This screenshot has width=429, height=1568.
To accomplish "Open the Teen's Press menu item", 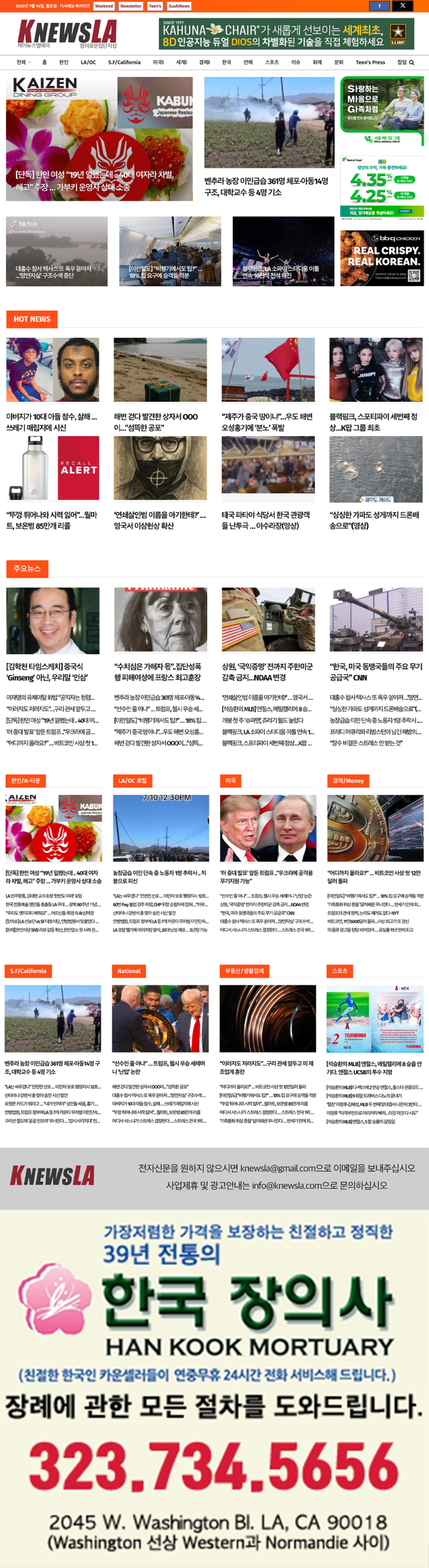I will pyautogui.click(x=370, y=62).
